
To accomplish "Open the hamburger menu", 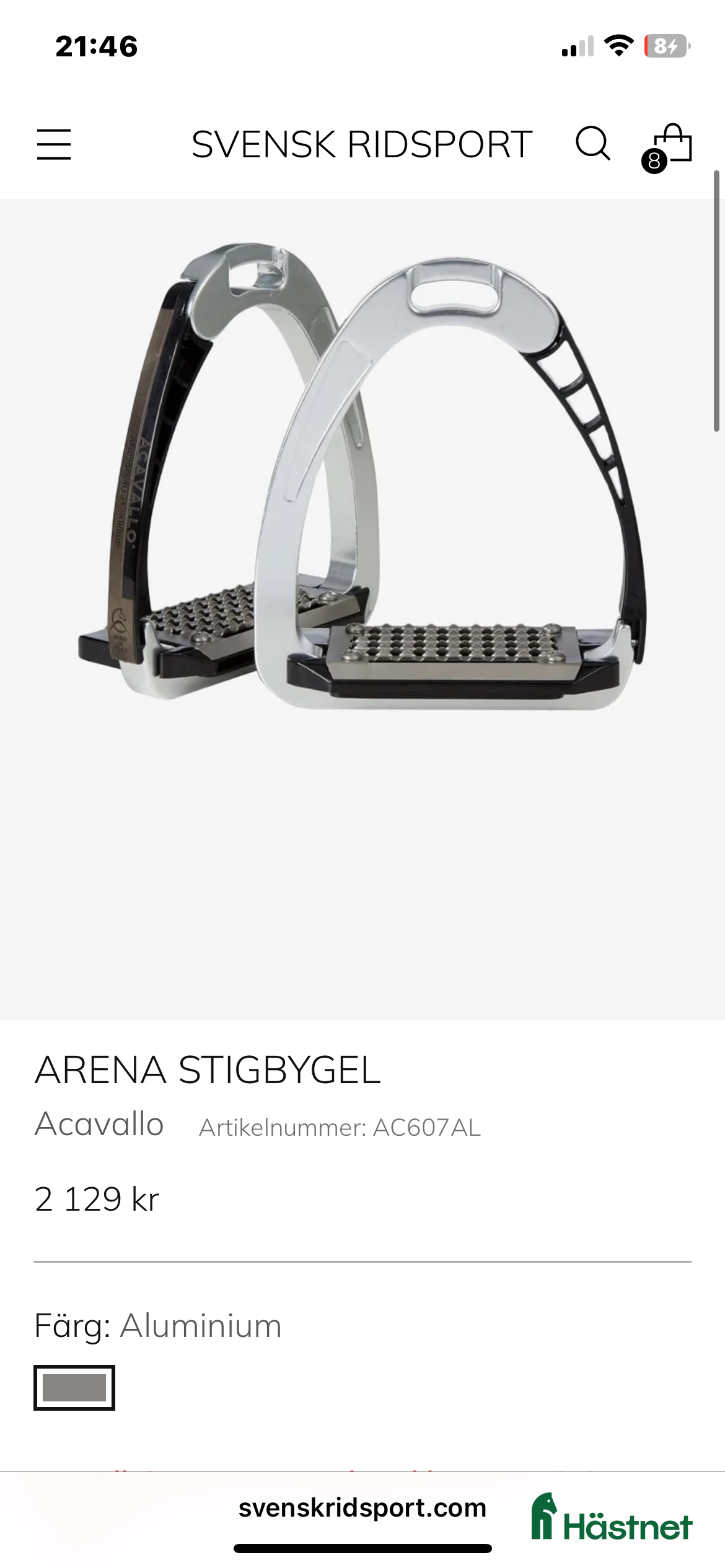I will pos(54,144).
